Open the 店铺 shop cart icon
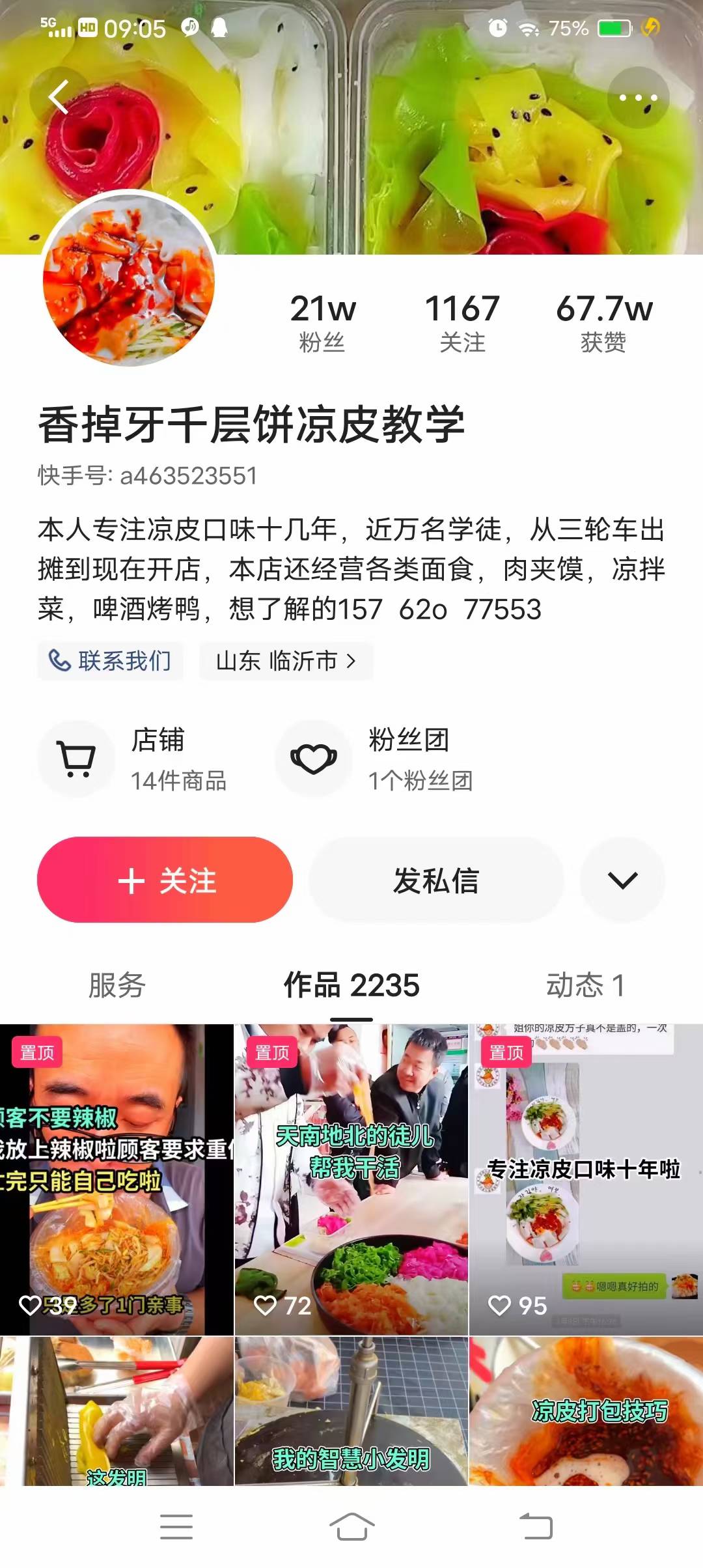703x1568 pixels. click(76, 757)
